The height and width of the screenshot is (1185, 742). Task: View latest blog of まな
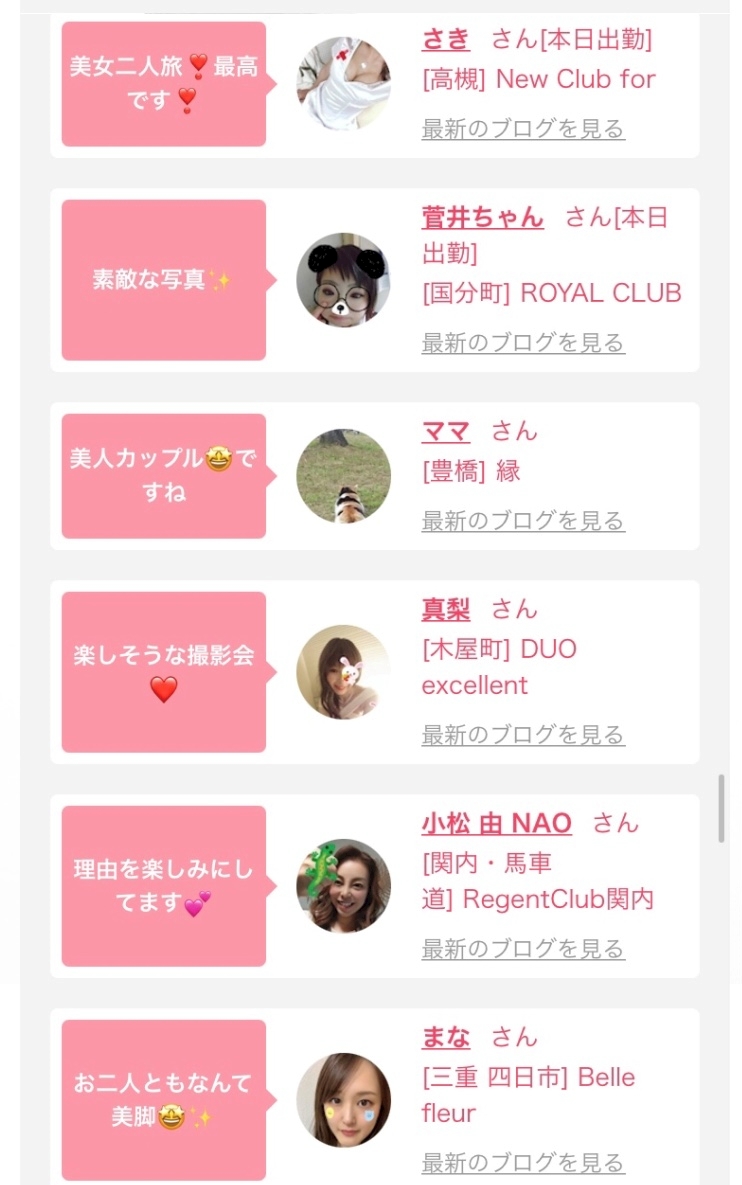523,1162
